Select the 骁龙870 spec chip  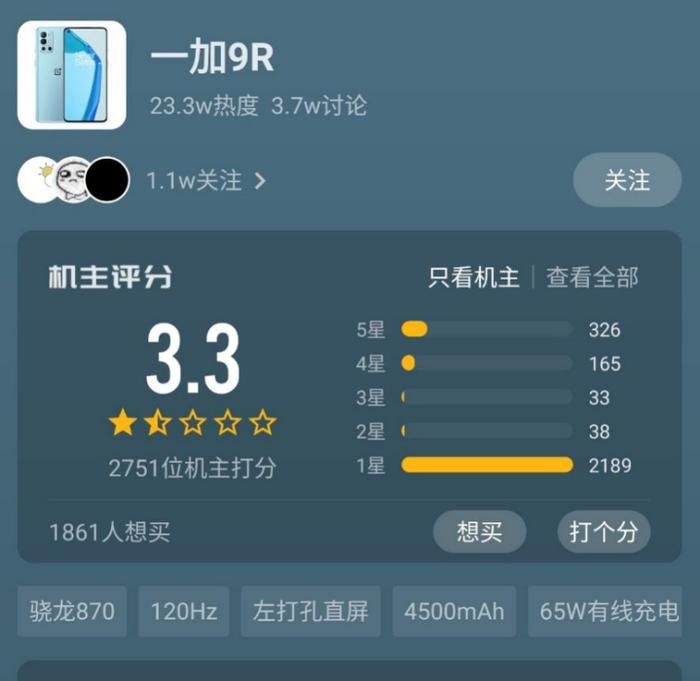tap(72, 611)
